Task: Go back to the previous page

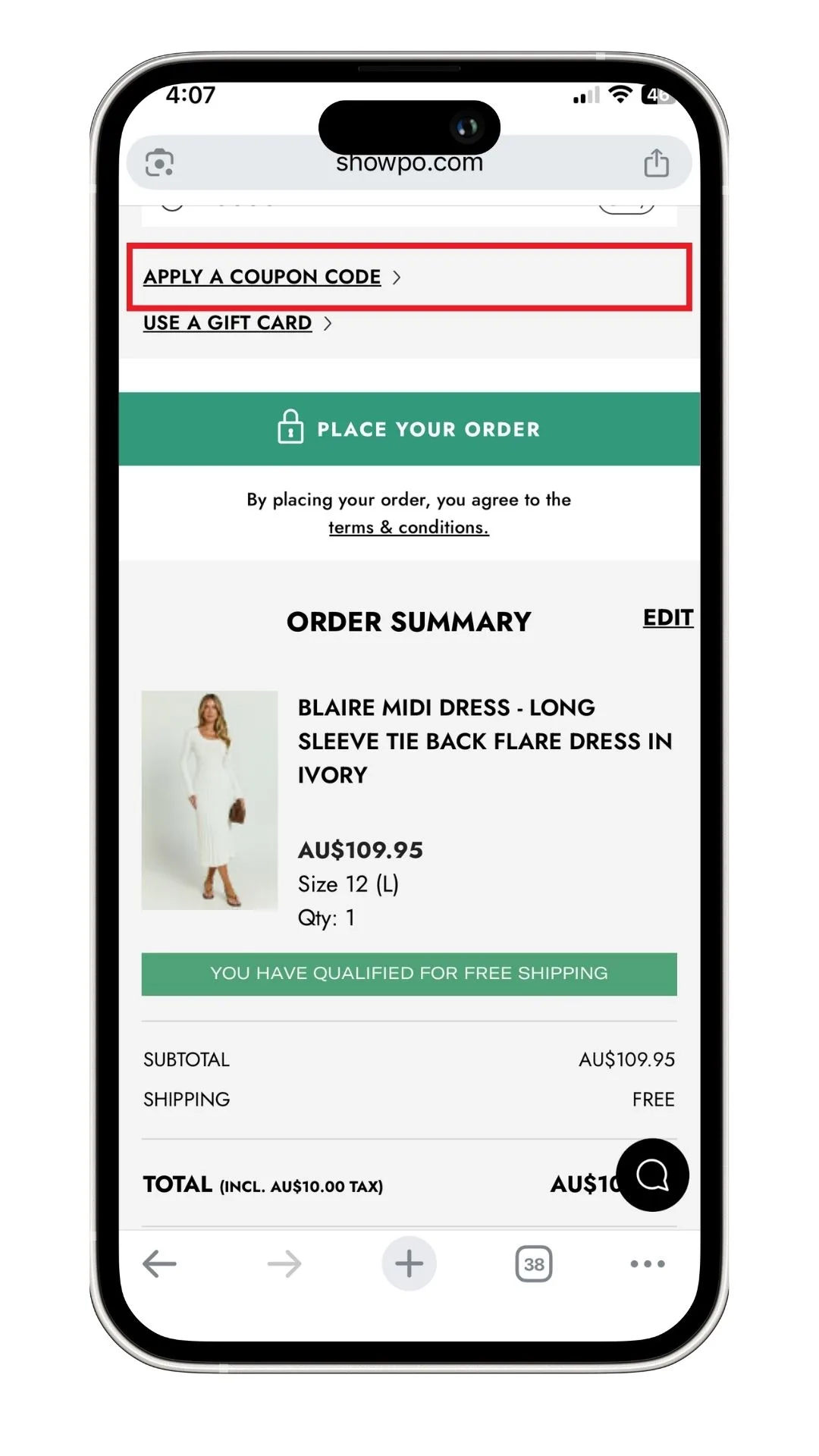Action: (160, 1264)
